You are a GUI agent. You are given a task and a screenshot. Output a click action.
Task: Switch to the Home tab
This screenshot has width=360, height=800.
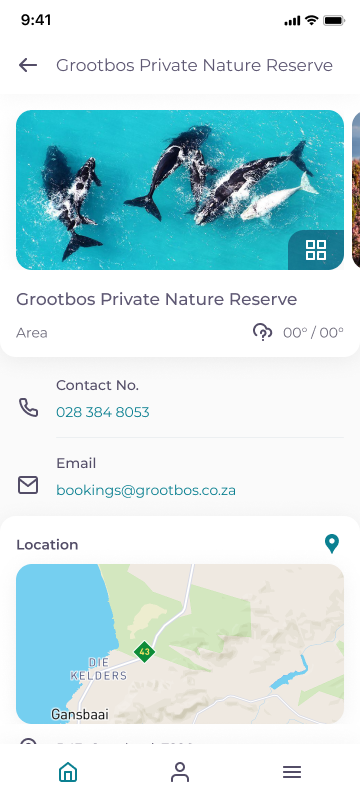68,772
